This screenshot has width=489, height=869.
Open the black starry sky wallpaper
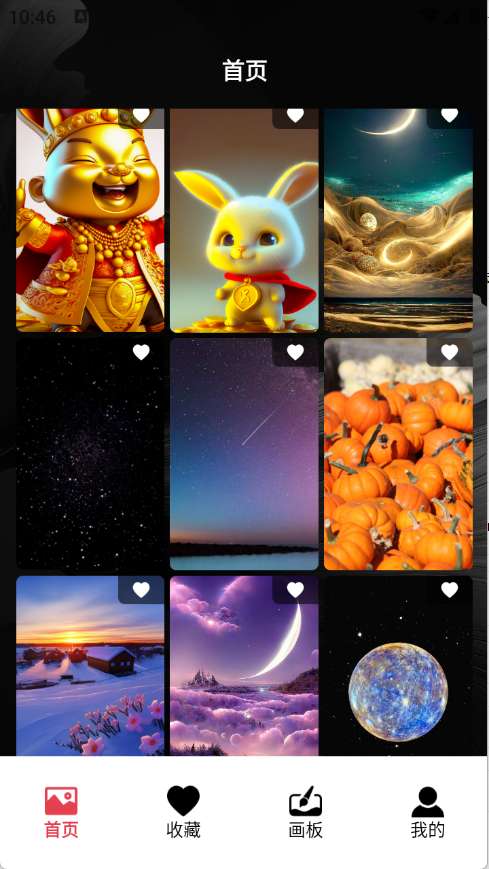tap(90, 454)
